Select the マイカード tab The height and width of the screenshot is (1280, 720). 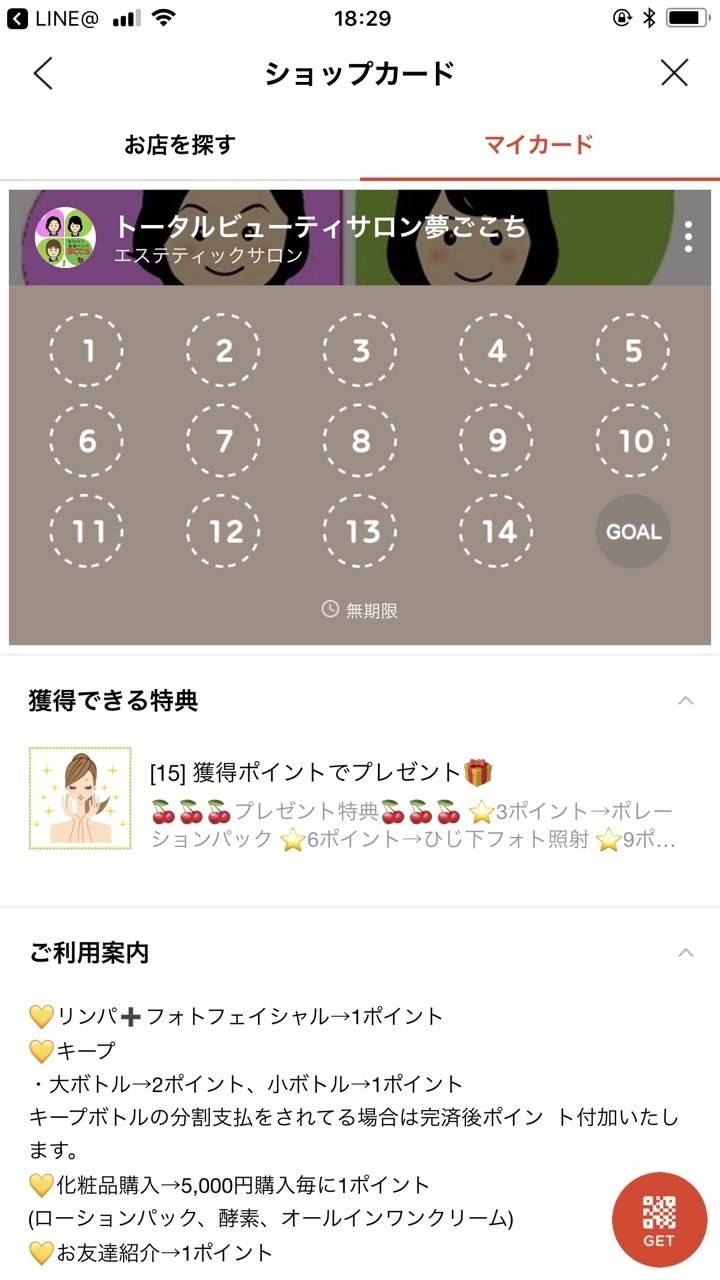point(539,145)
